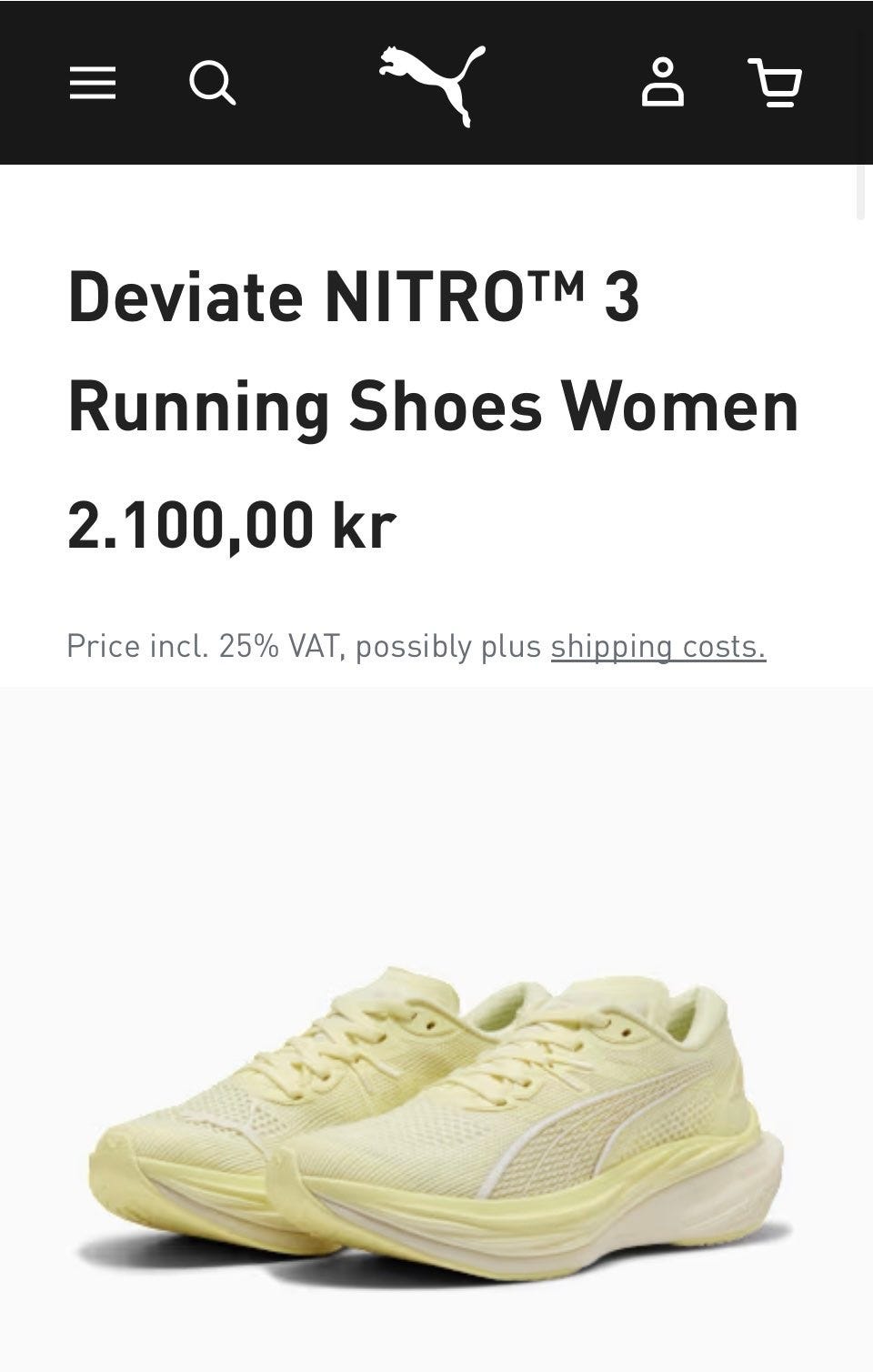Image resolution: width=873 pixels, height=1372 pixels.
Task: Open the shipping costs link
Action: pyautogui.click(x=658, y=646)
